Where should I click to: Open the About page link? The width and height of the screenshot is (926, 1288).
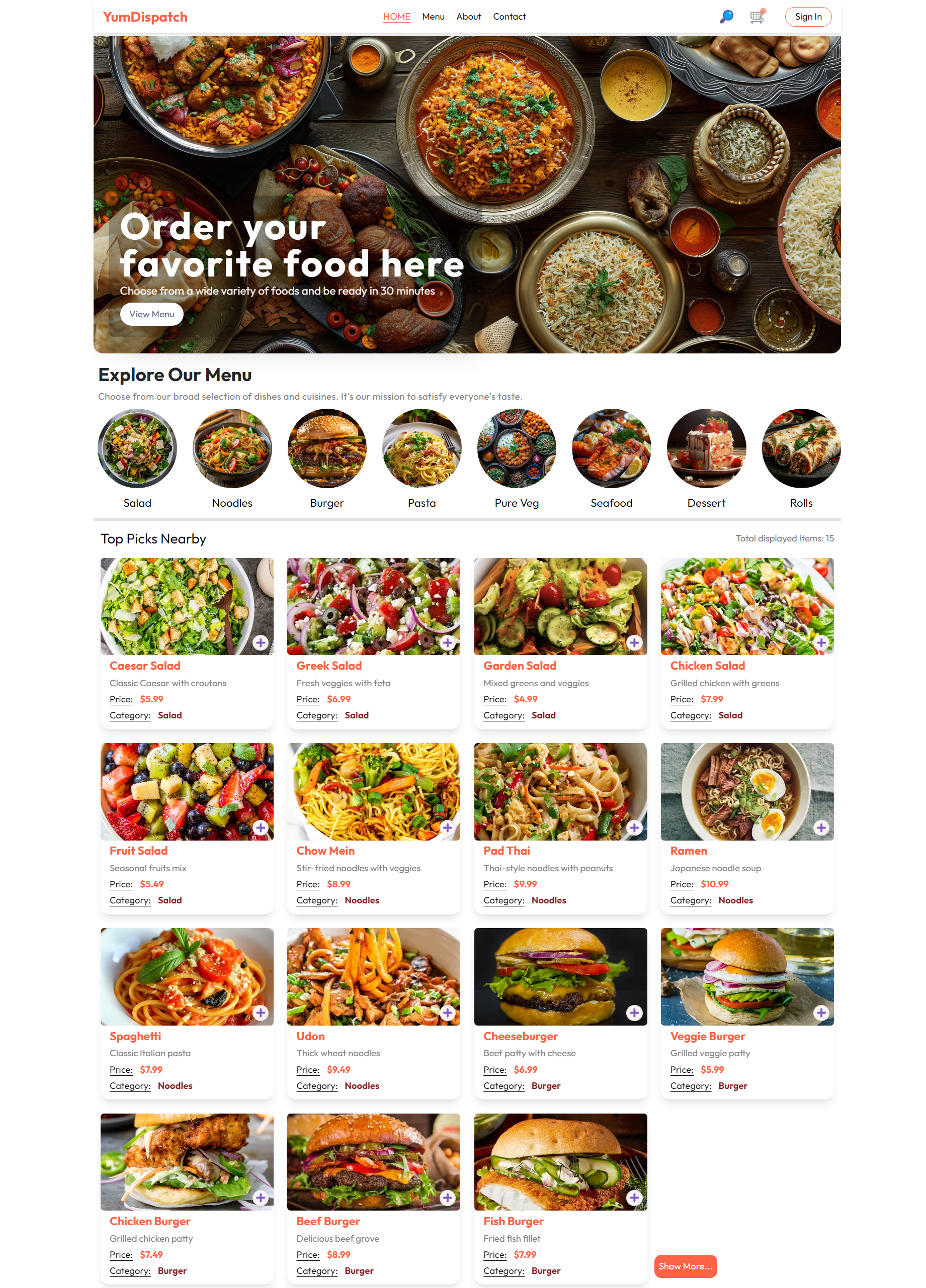pyautogui.click(x=468, y=17)
